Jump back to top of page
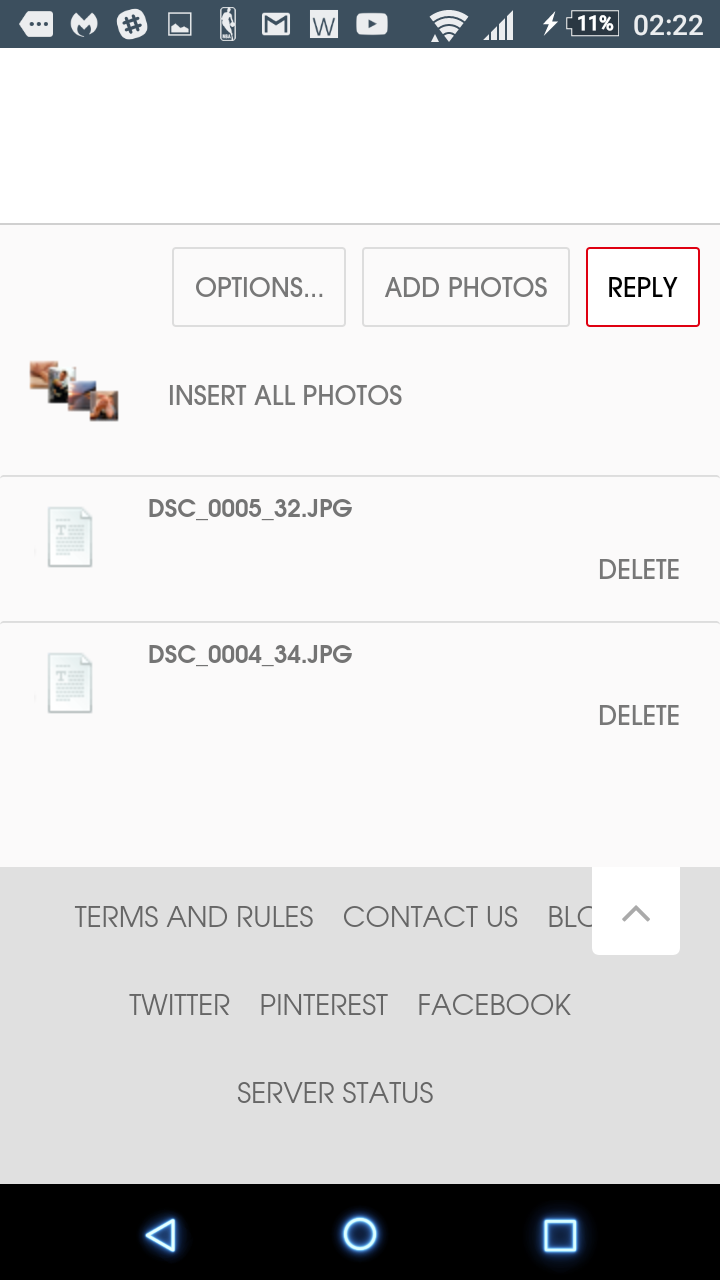The height and width of the screenshot is (1280, 720). pyautogui.click(x=636, y=912)
